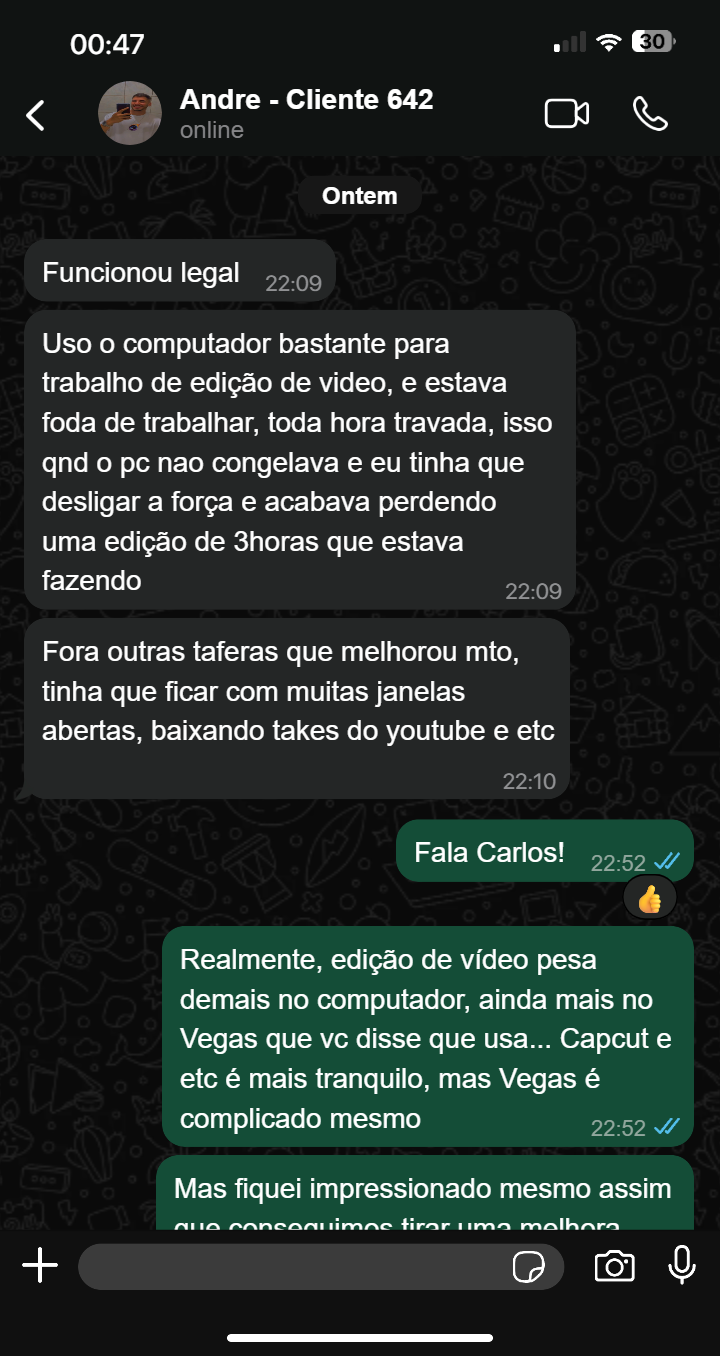Image resolution: width=720 pixels, height=1356 pixels.
Task: Tap the microphone to record audio
Action: [x=682, y=1265]
